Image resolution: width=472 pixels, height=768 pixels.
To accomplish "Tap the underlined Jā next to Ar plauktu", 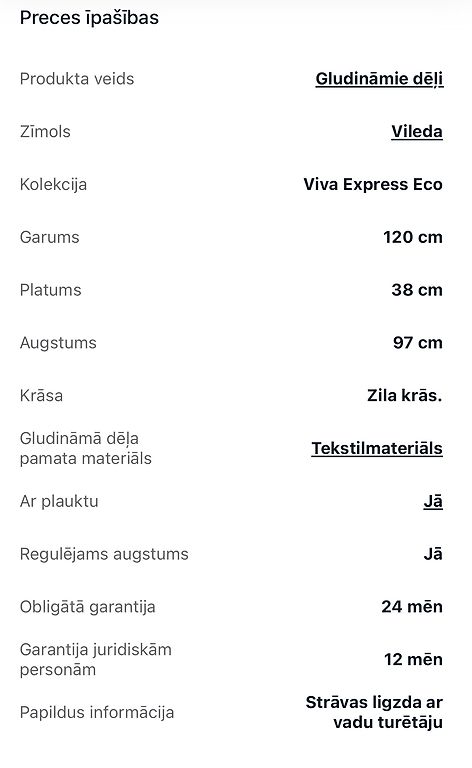I will [x=433, y=501].
